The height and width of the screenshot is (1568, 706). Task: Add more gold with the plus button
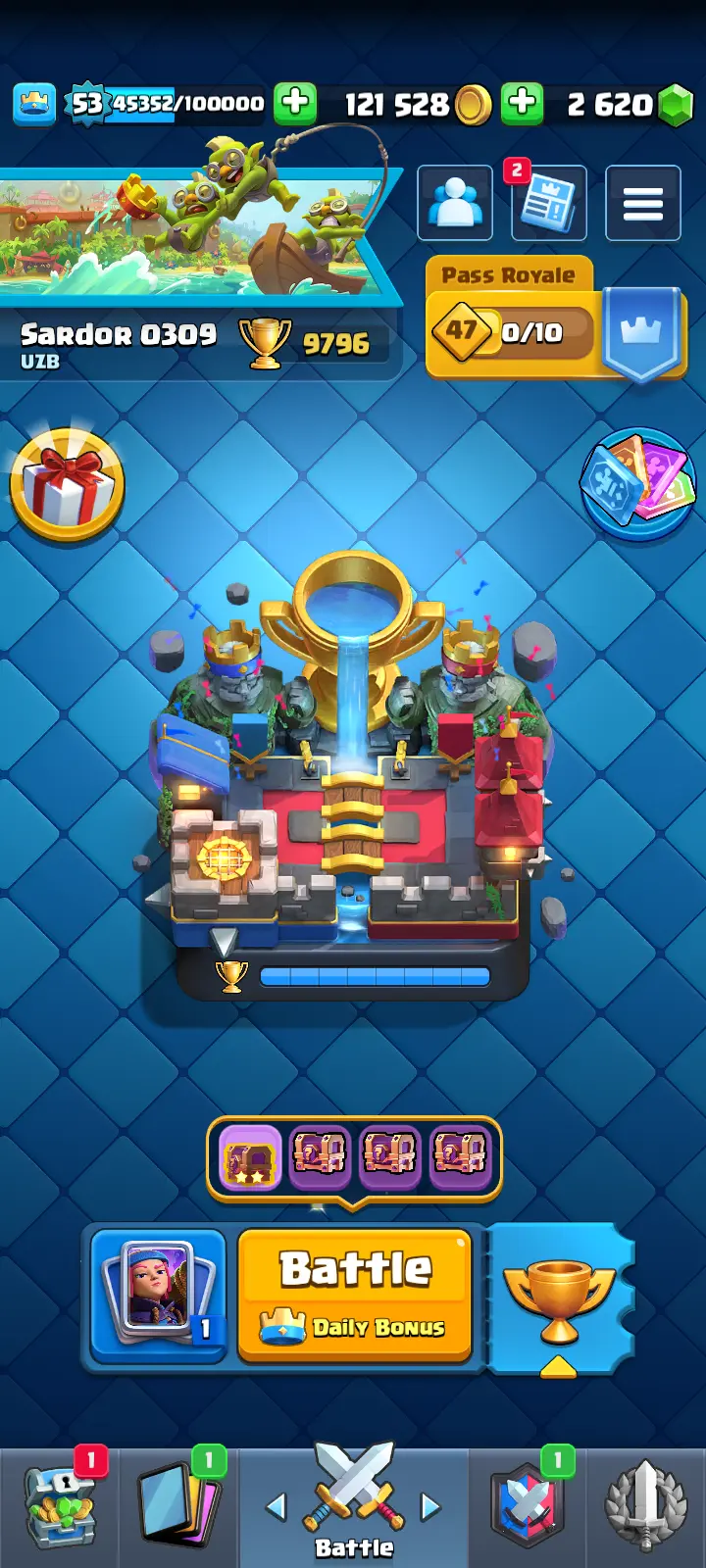[x=295, y=103]
